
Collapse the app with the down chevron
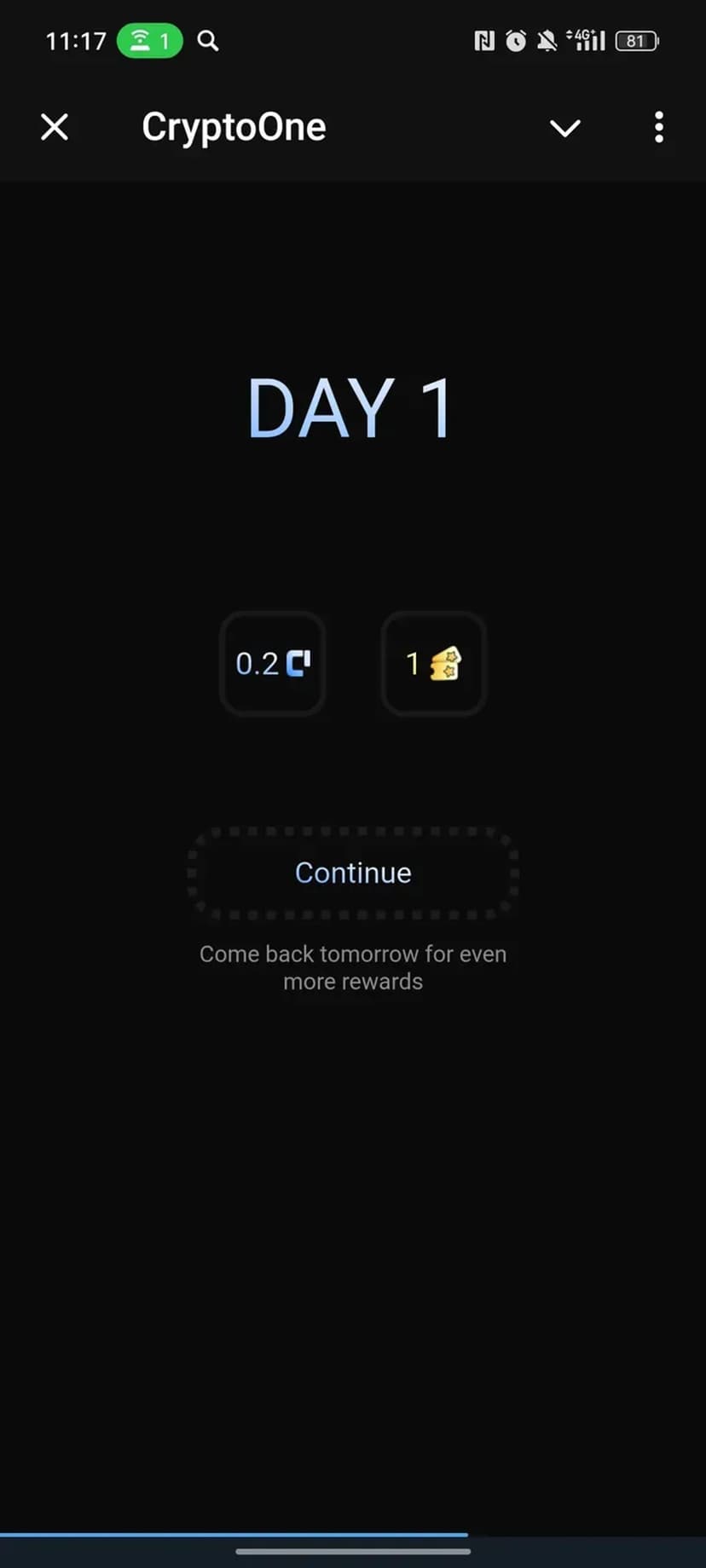564,128
